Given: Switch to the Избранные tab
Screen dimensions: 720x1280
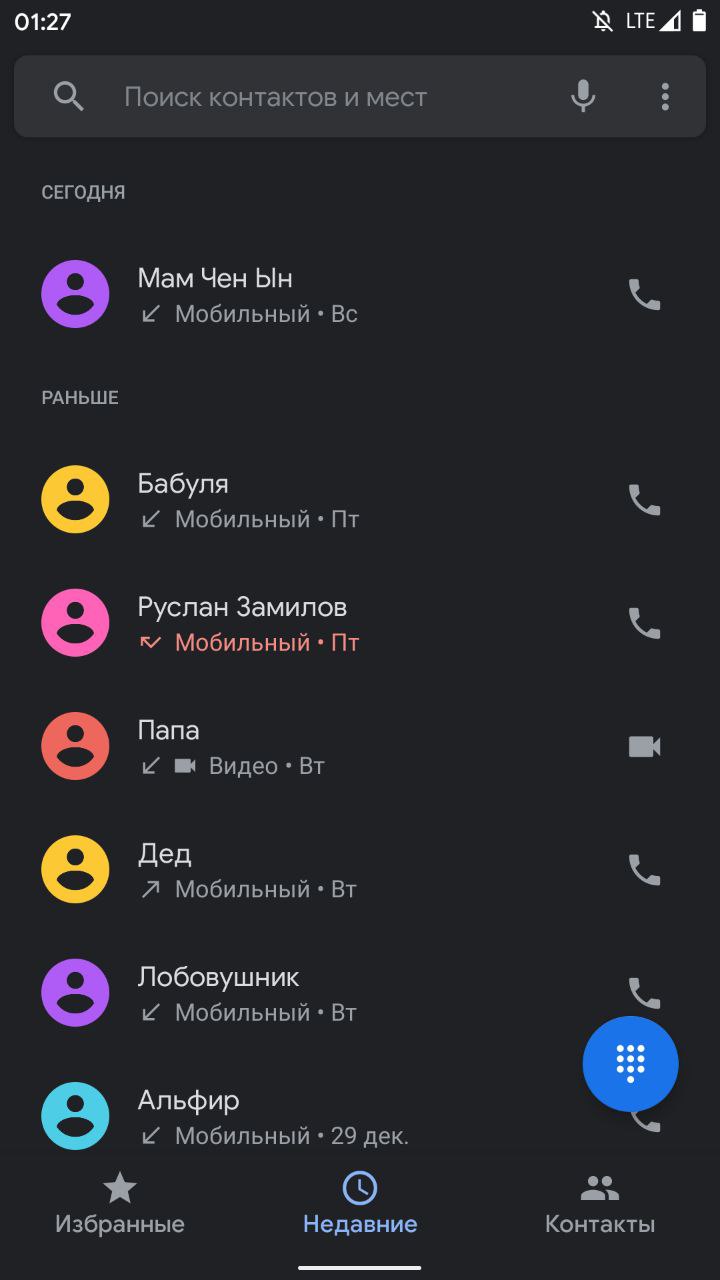Looking at the screenshot, I should [120, 1204].
